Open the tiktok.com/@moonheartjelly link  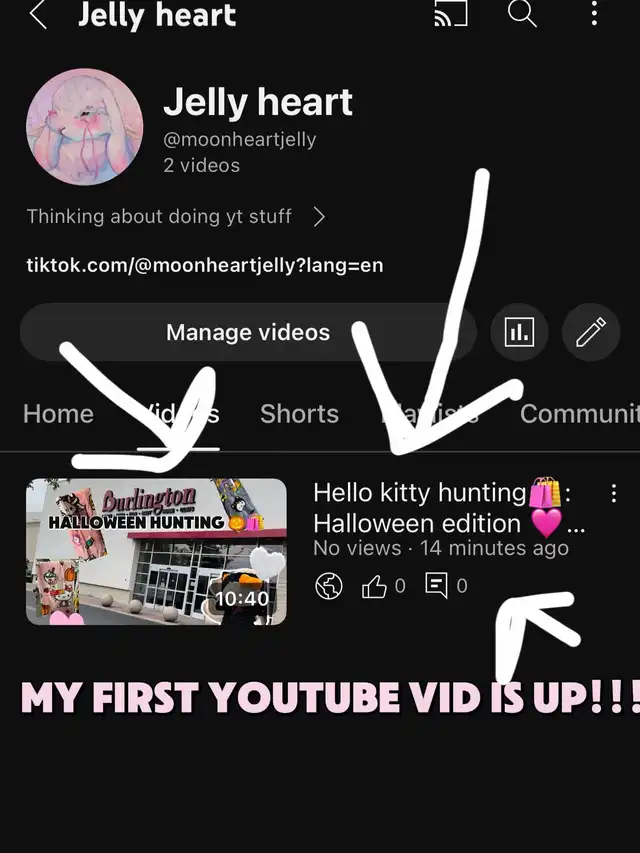(204, 266)
